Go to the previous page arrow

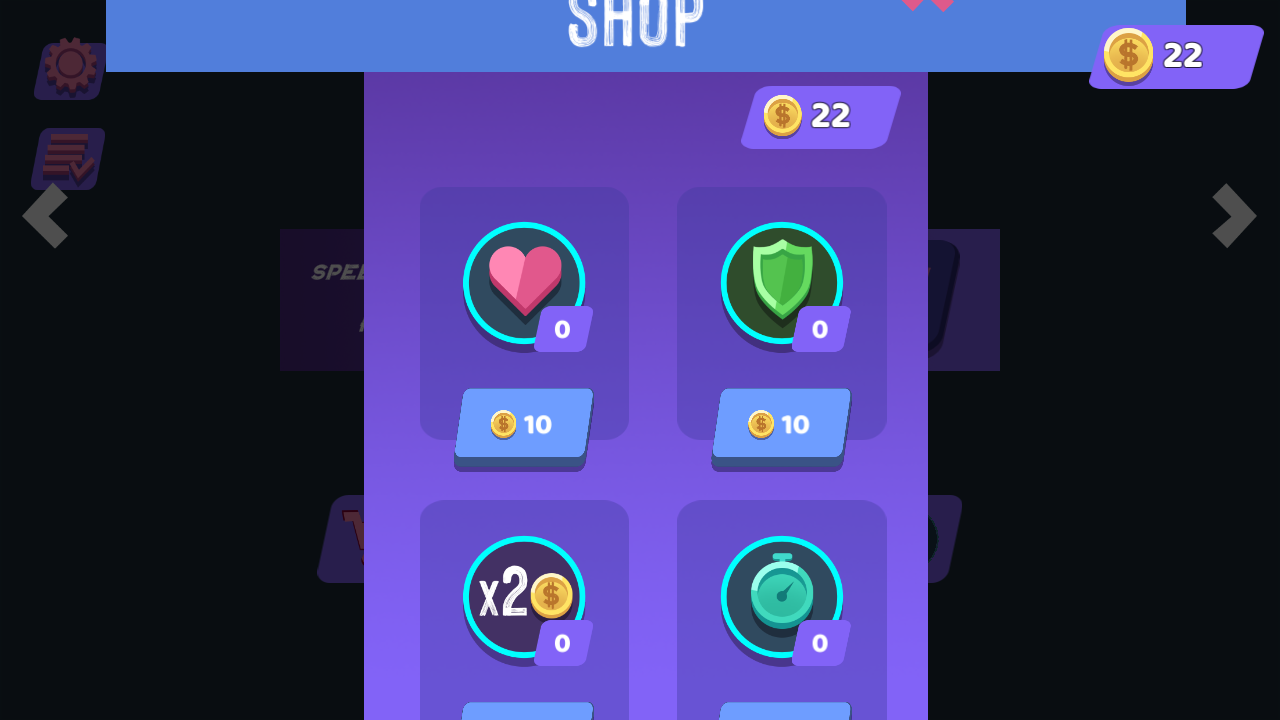45,215
